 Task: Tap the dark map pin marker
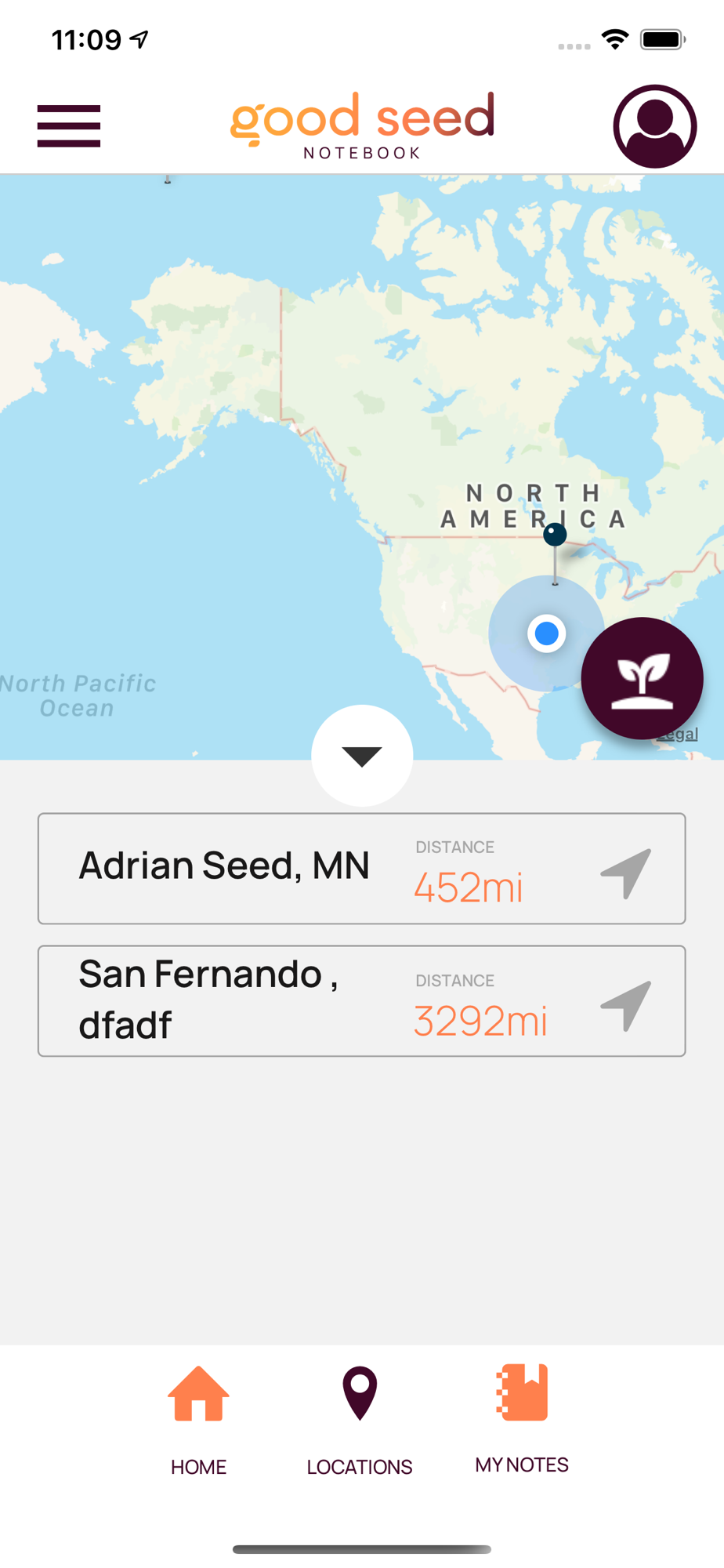tap(555, 535)
